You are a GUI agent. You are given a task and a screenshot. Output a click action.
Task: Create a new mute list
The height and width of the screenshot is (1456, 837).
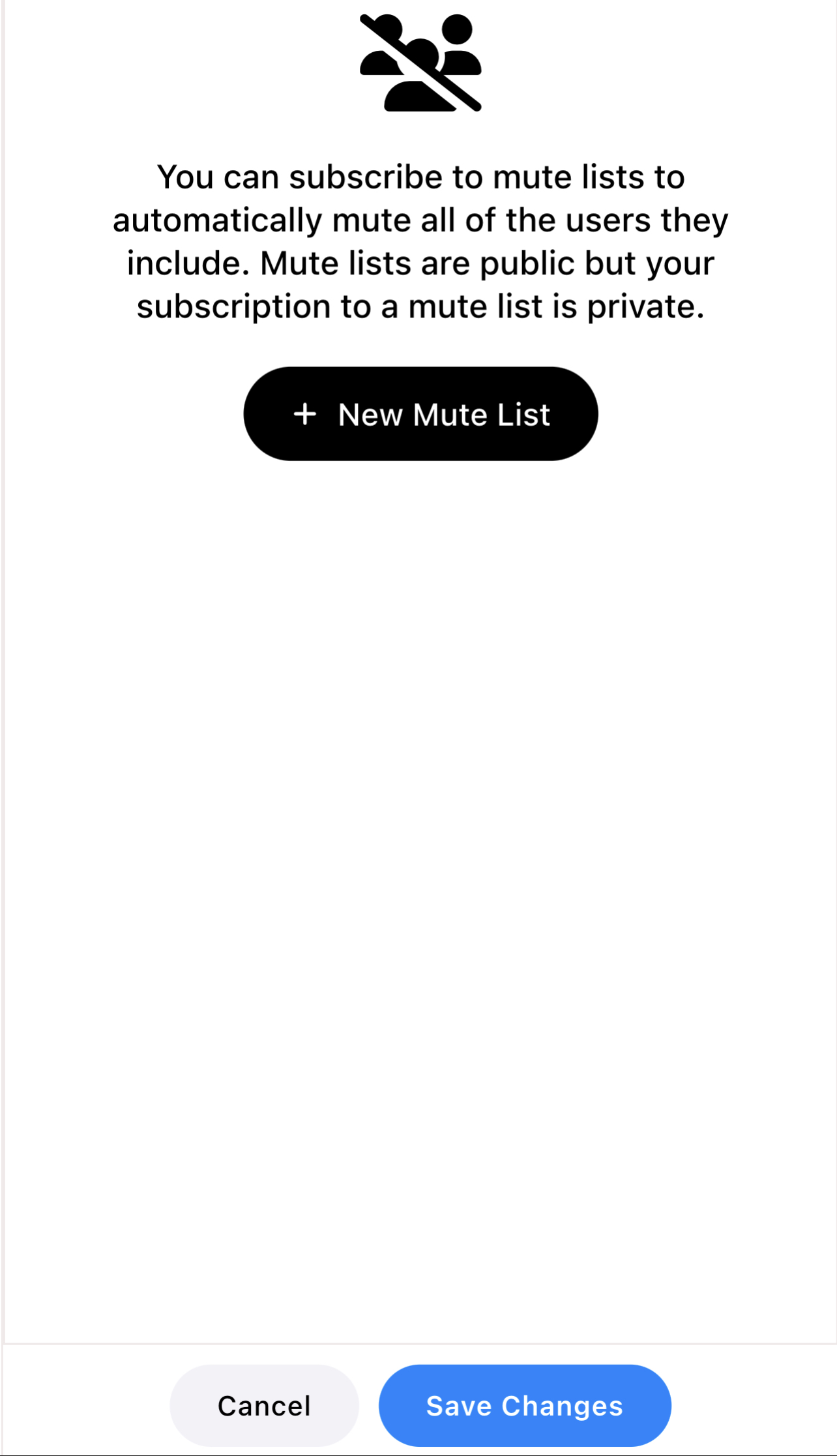[420, 413]
